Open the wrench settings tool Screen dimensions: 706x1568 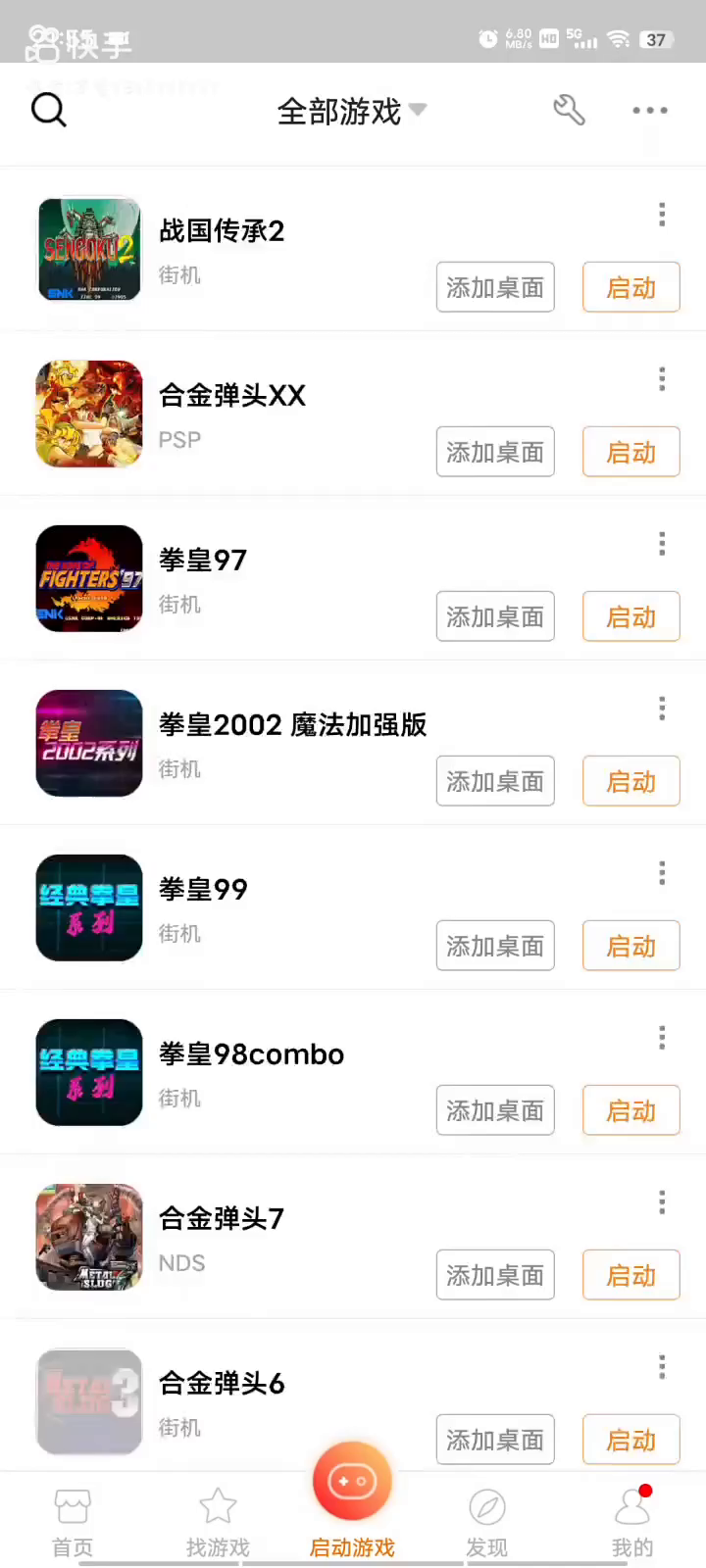[x=569, y=110]
